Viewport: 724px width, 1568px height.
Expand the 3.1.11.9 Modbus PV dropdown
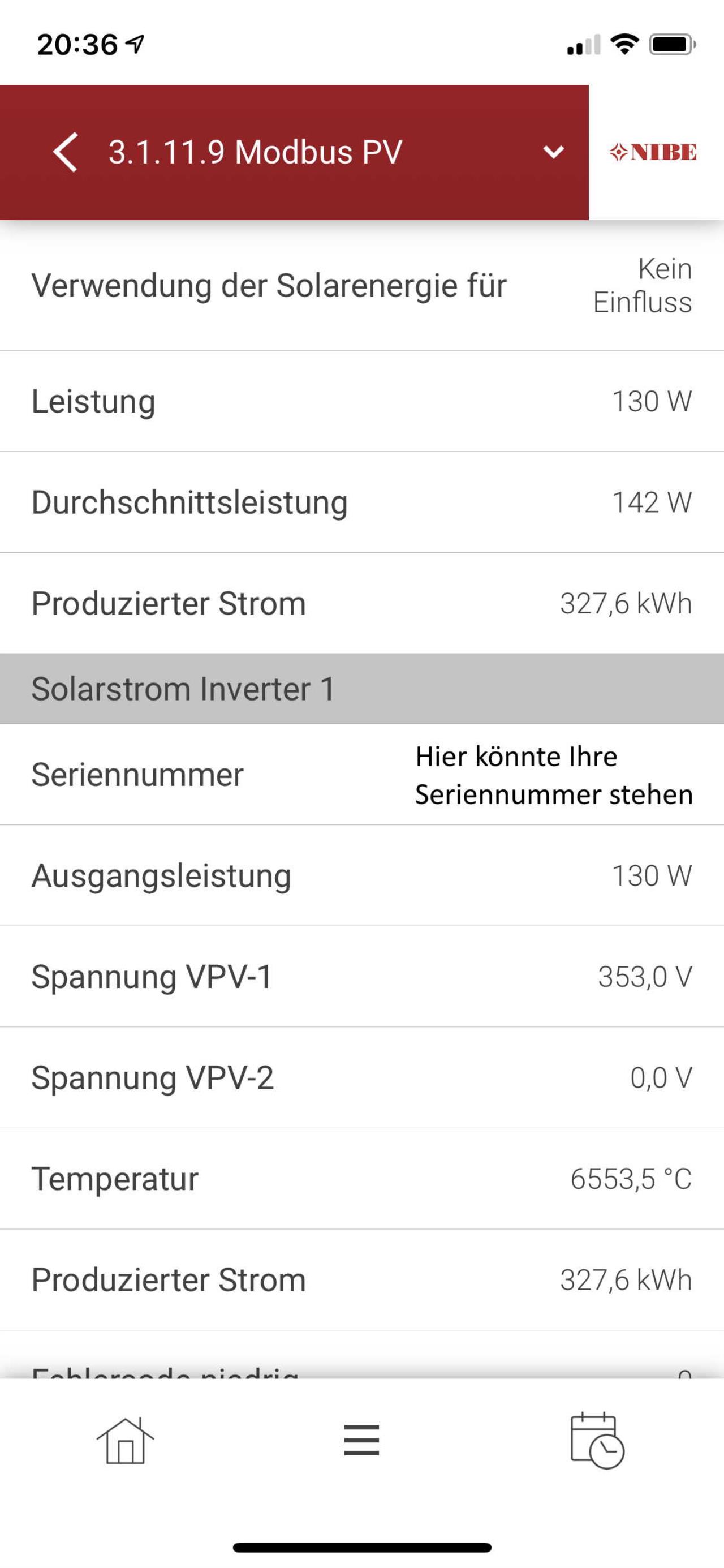click(x=553, y=152)
